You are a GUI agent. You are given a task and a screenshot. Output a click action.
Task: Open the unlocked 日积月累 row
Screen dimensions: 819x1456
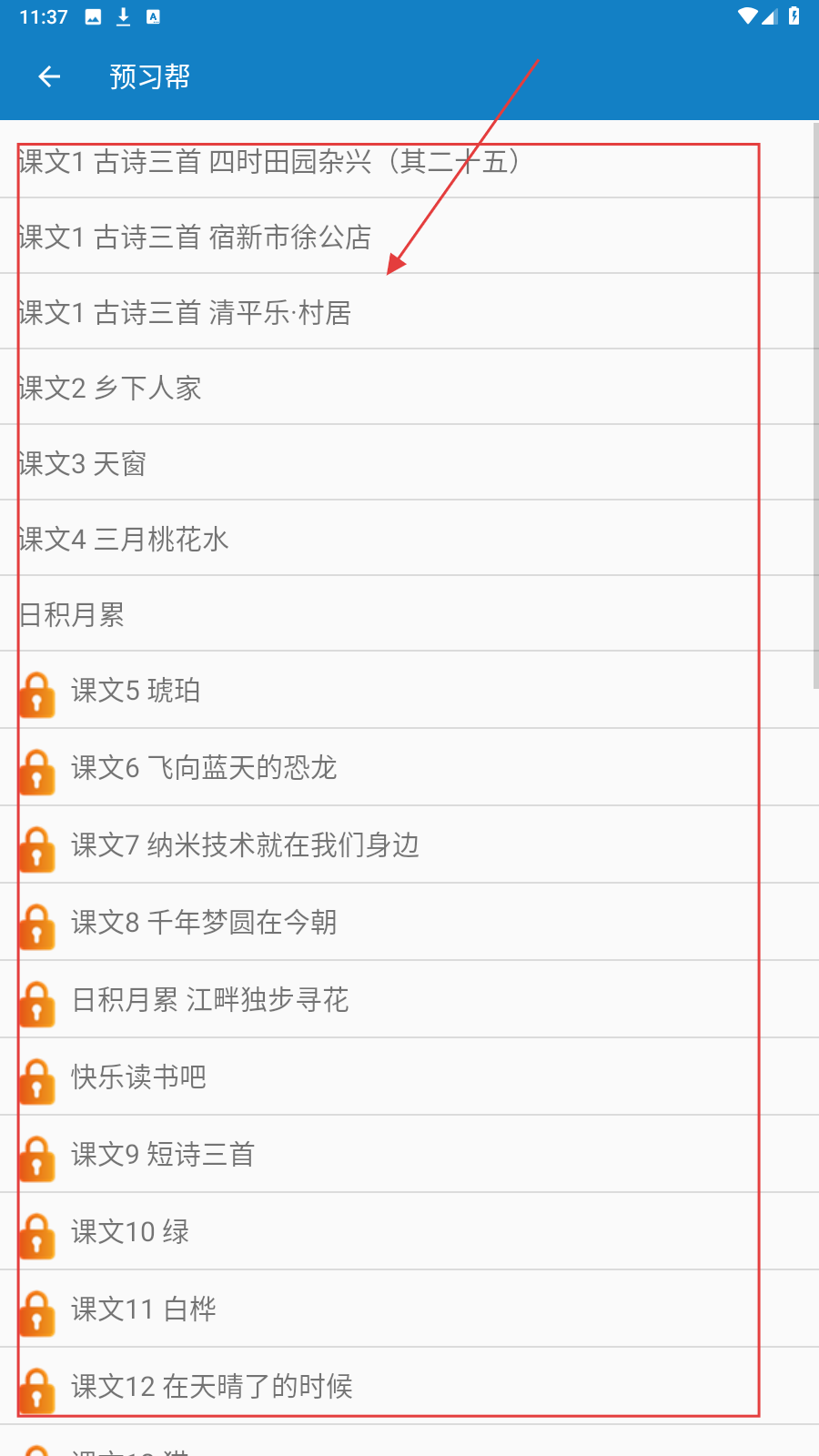tap(72, 615)
